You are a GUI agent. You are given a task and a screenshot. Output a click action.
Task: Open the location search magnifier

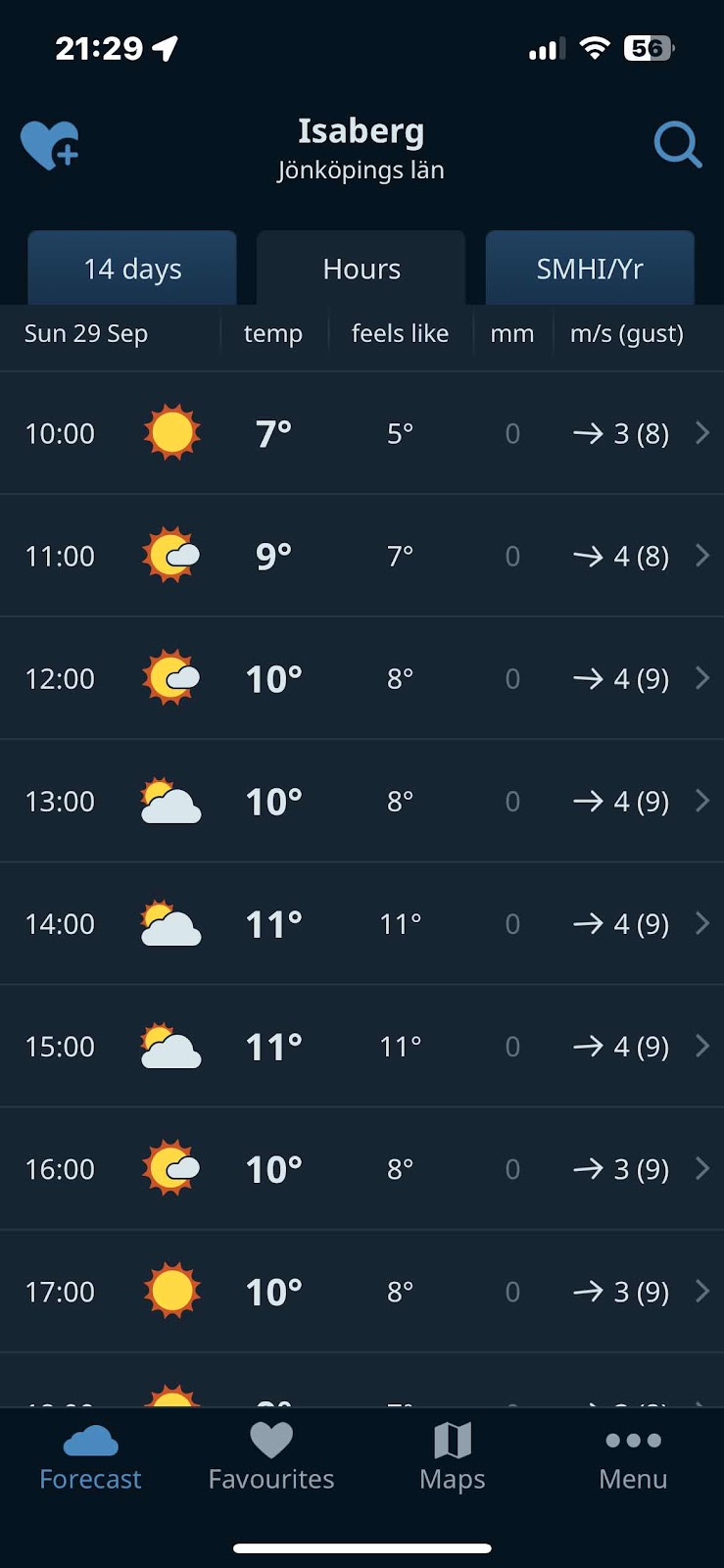click(677, 145)
